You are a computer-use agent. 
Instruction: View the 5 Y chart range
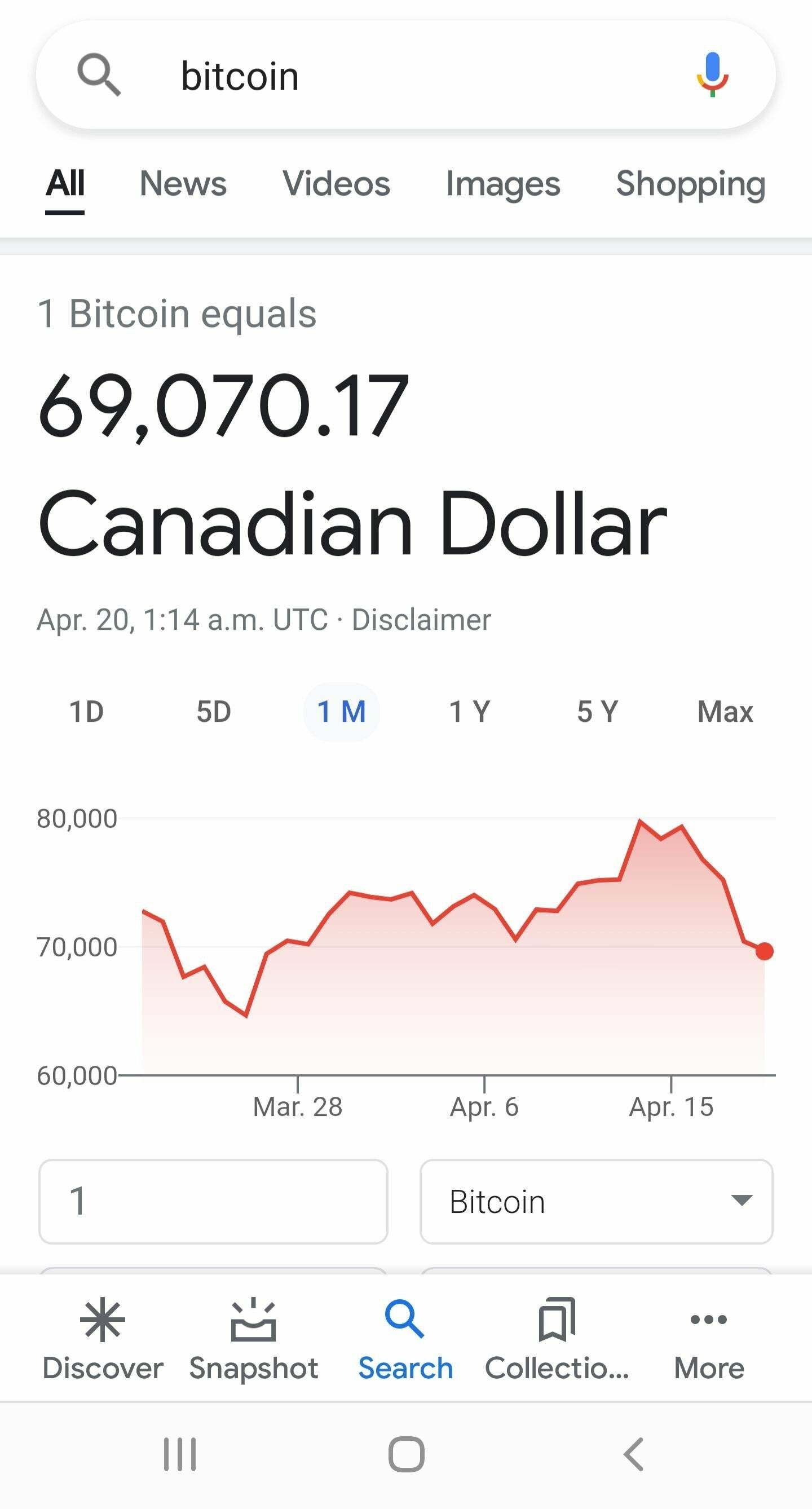[x=597, y=712]
